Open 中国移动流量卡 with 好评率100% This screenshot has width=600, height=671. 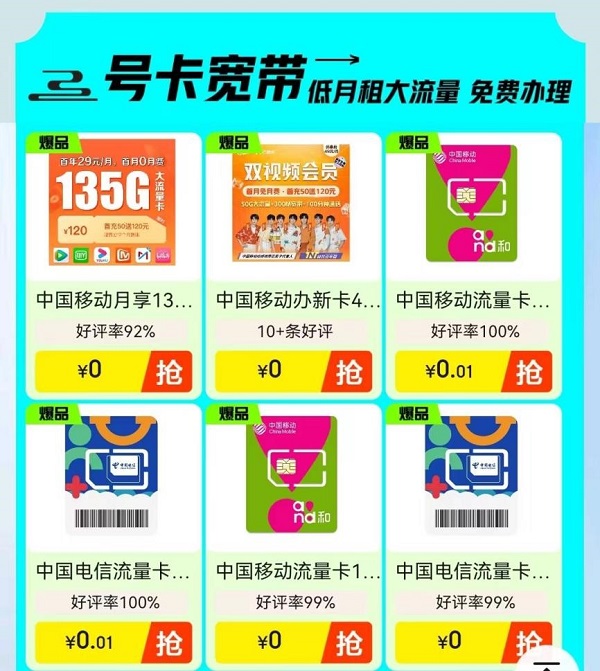[x=471, y=204]
